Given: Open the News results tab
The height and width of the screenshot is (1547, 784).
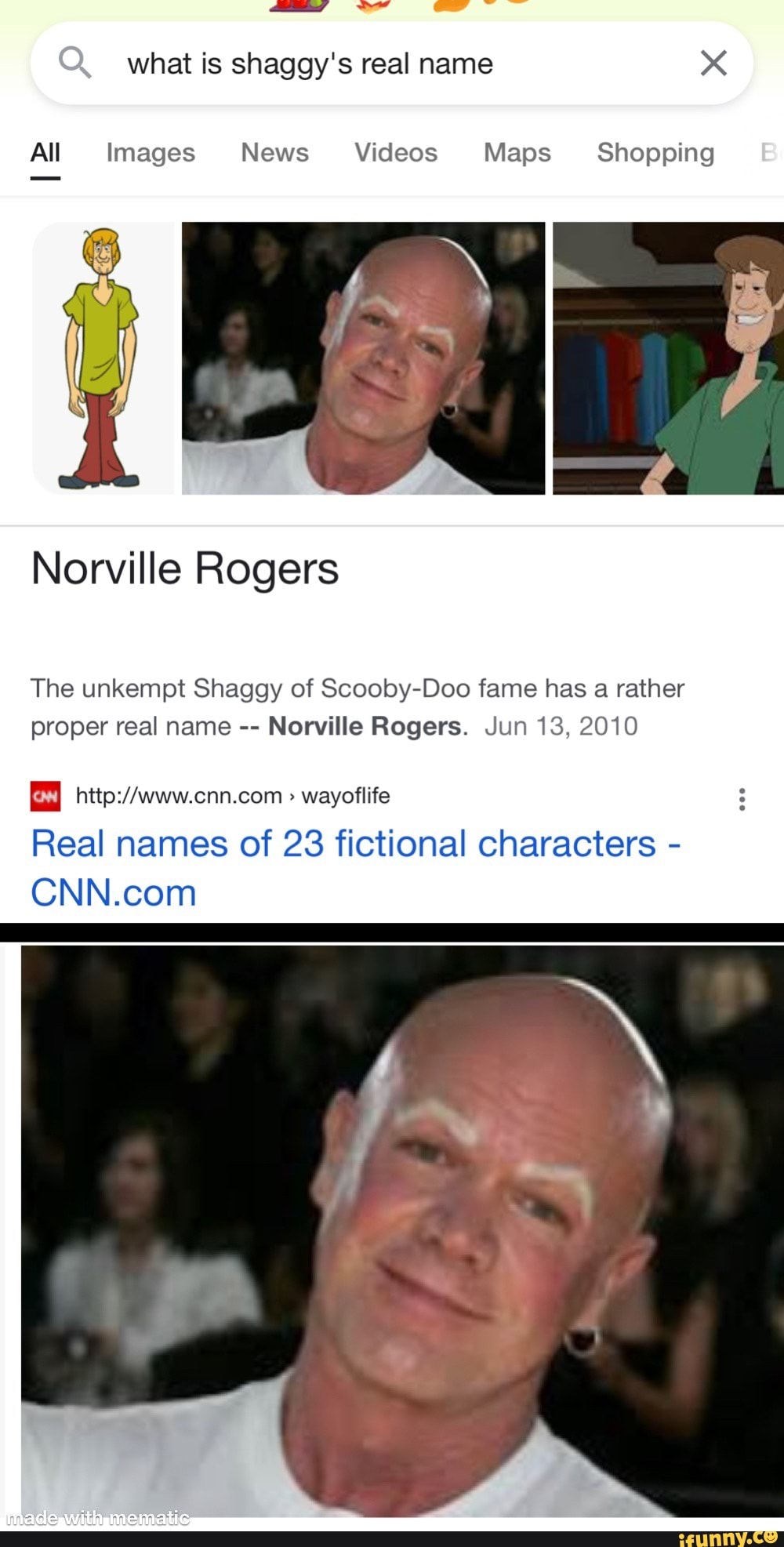Looking at the screenshot, I should [x=274, y=153].
